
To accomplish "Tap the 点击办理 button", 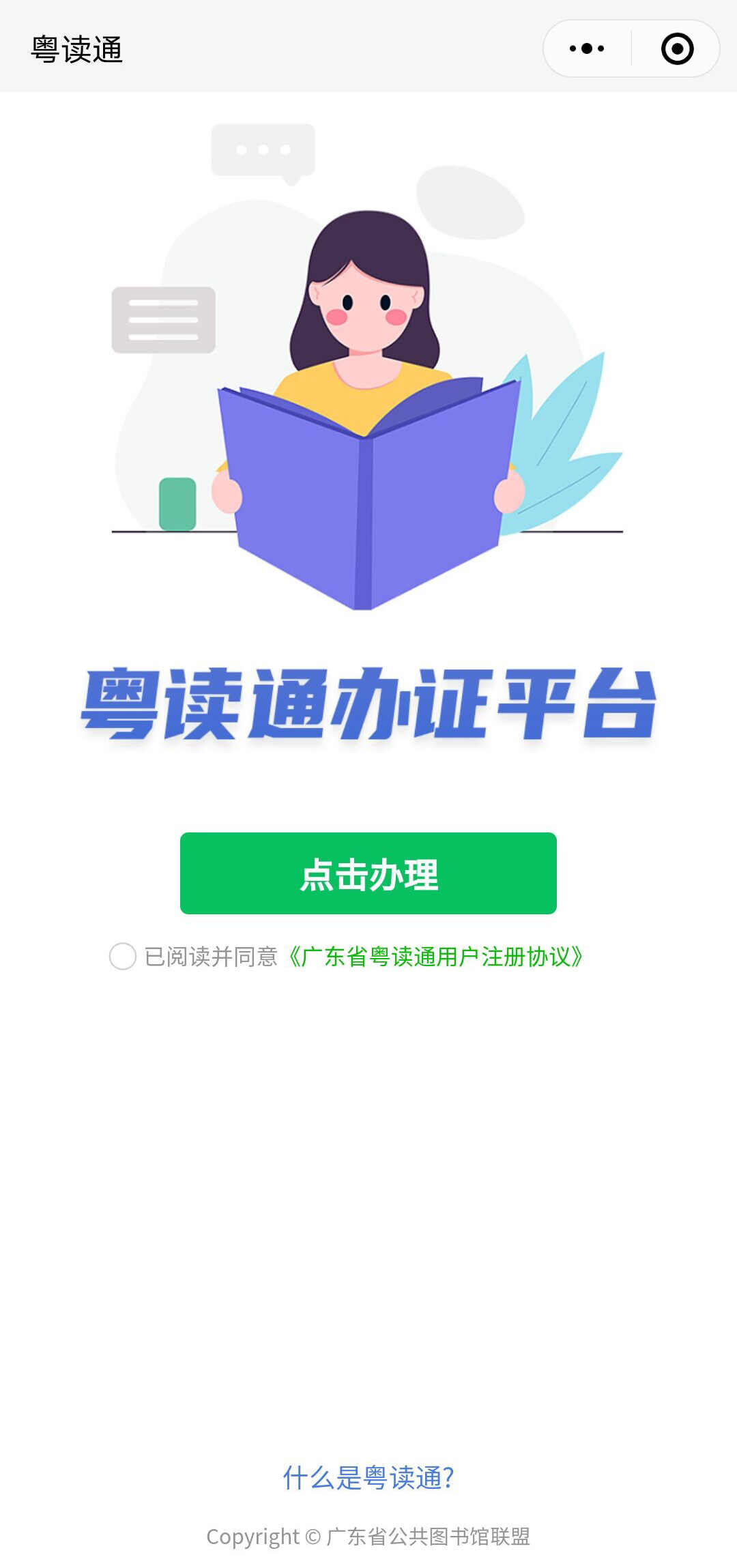I will [369, 873].
